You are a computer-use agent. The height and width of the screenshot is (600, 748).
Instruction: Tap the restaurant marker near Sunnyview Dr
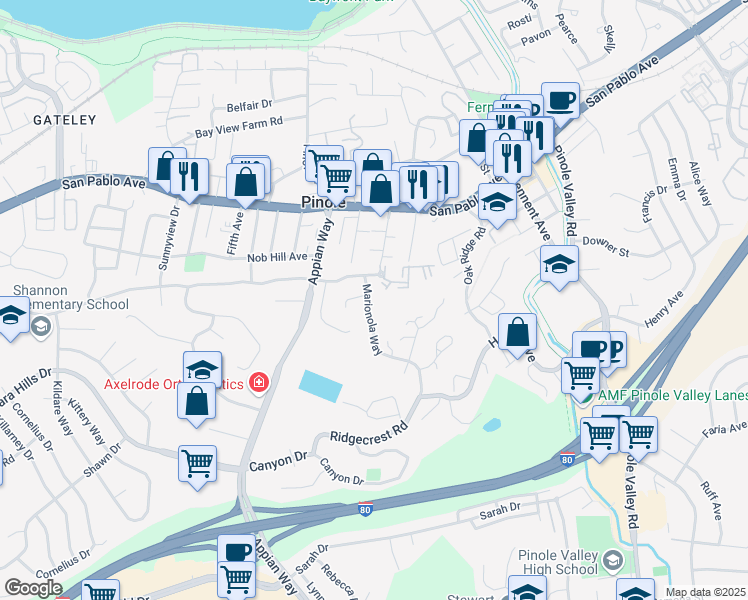189,176
